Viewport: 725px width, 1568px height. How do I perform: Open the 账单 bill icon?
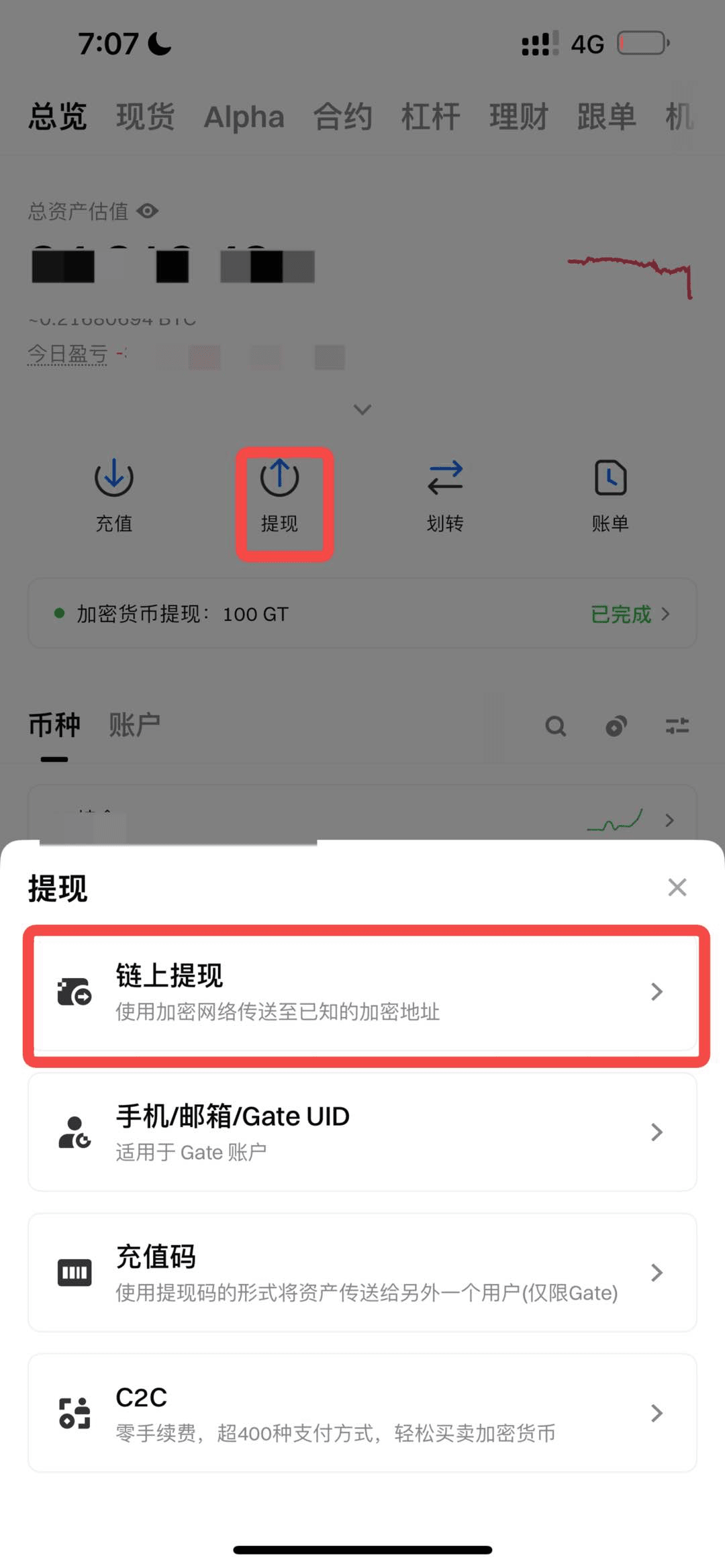[x=610, y=479]
